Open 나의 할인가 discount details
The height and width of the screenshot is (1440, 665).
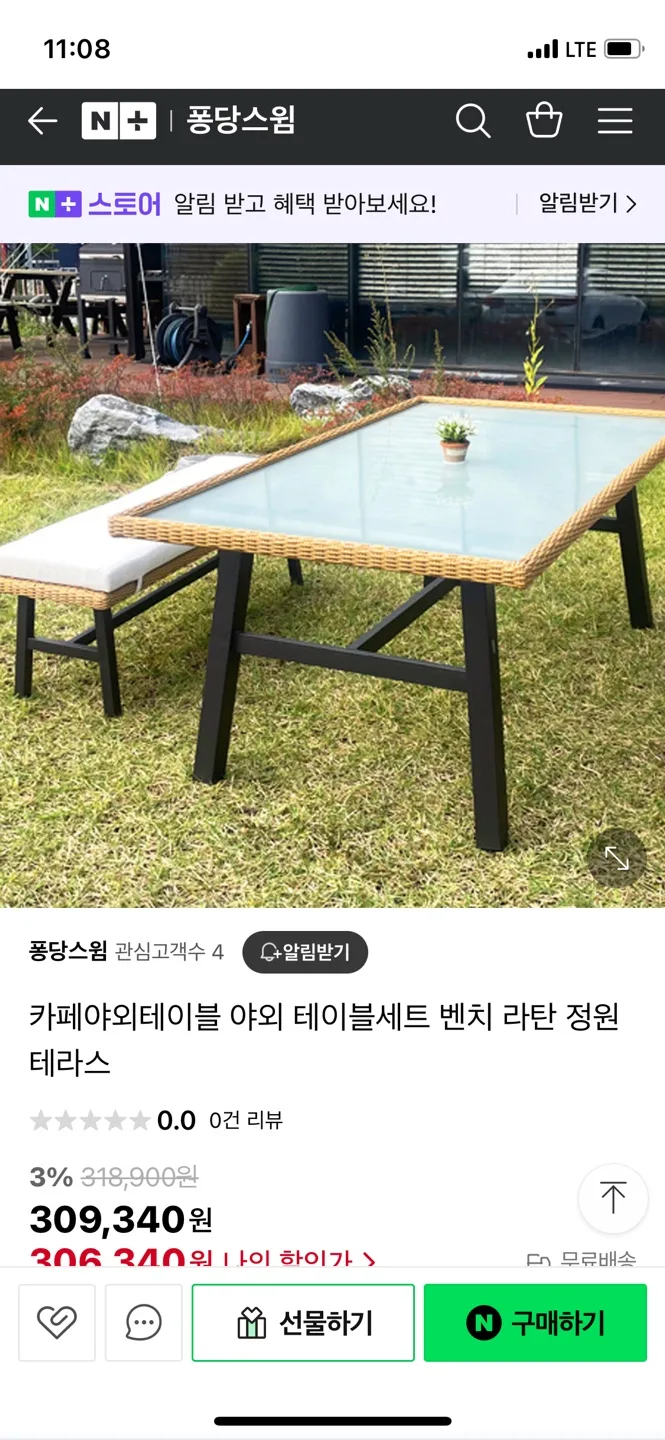(298, 1260)
